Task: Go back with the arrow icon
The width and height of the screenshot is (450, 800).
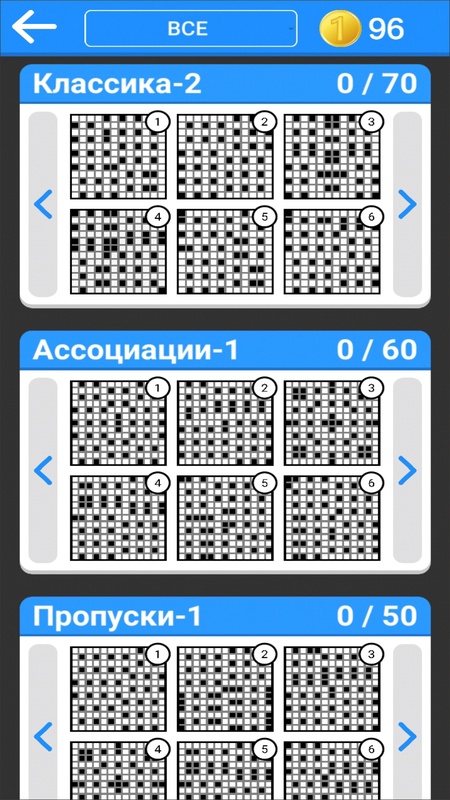Action: point(34,27)
